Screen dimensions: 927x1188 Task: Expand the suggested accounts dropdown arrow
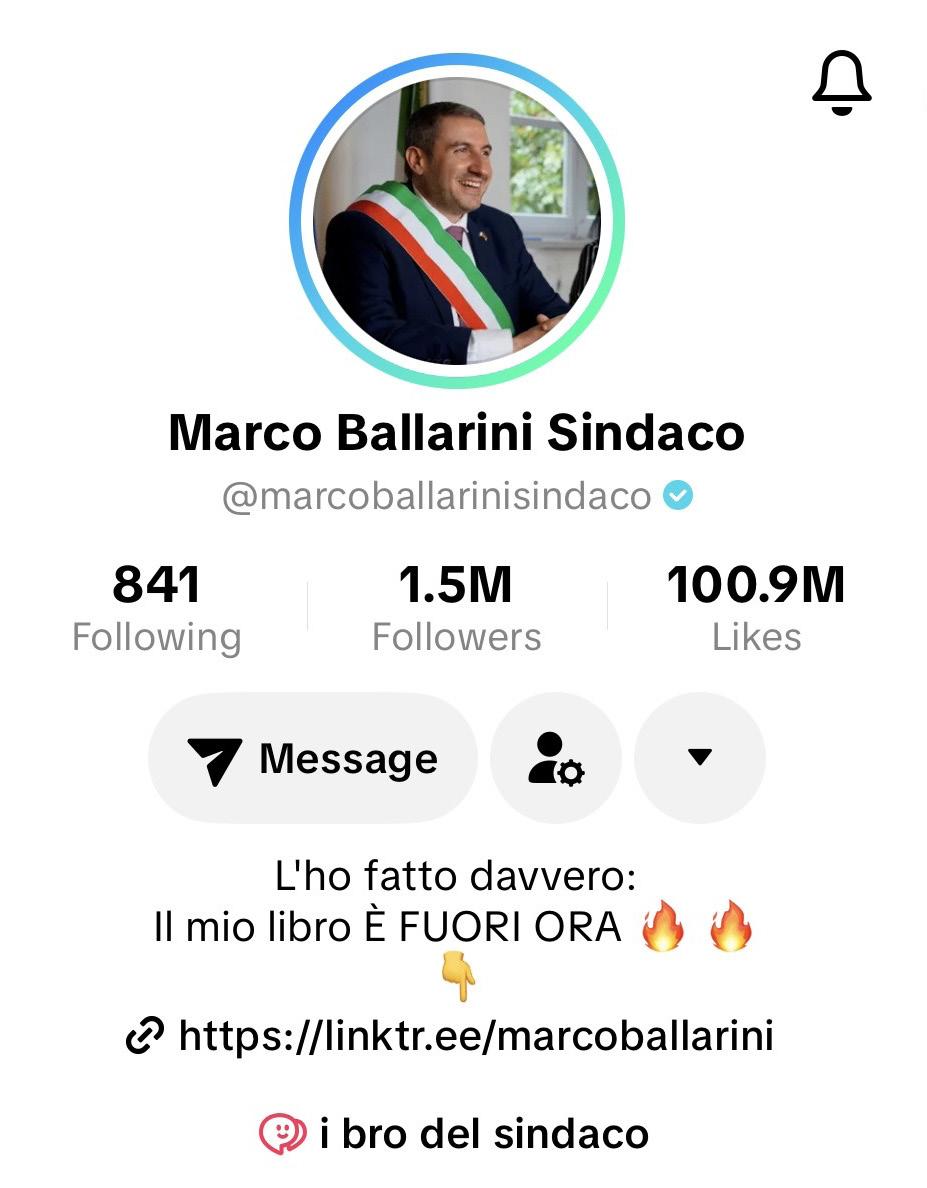tap(700, 758)
